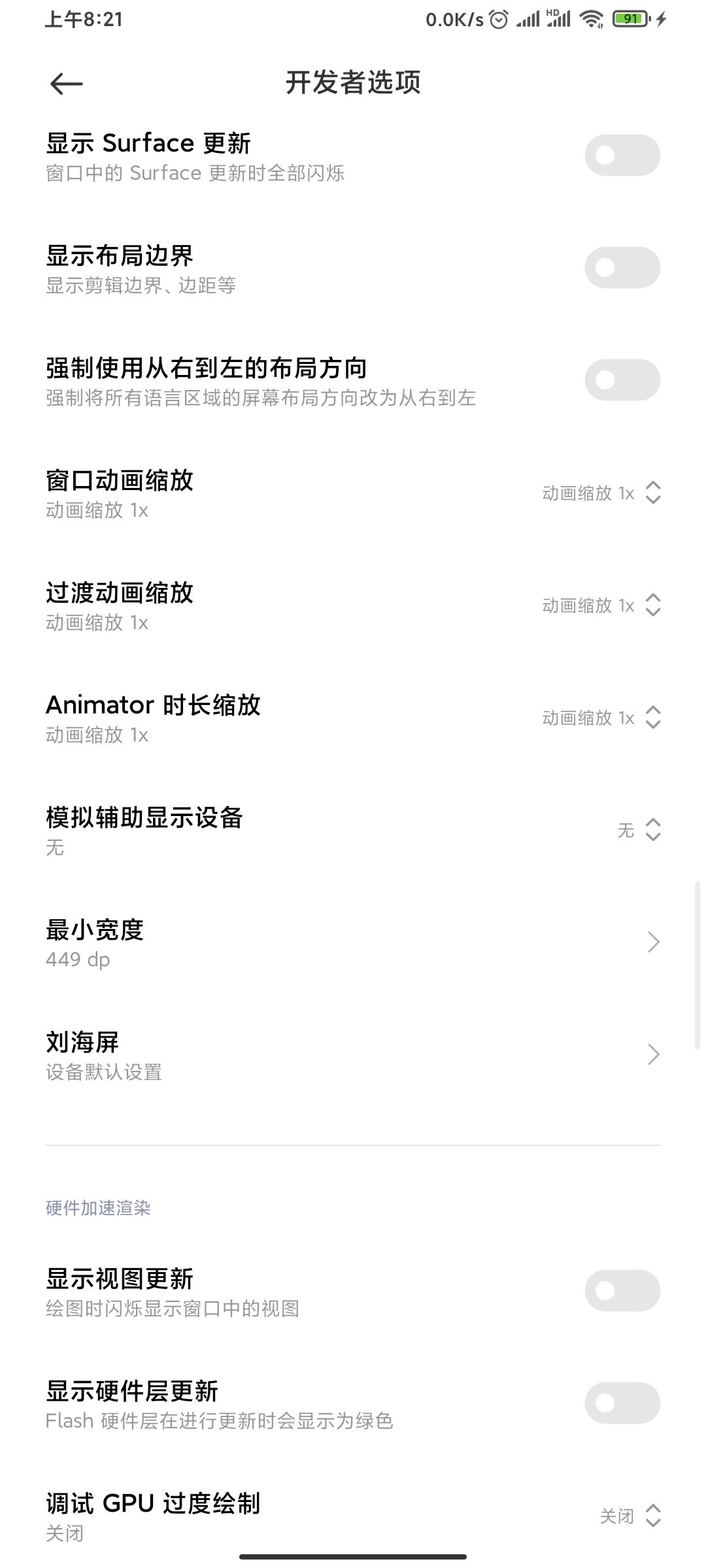Open 最小宽度 setting
Screen dimensions: 706x1568
(353, 943)
